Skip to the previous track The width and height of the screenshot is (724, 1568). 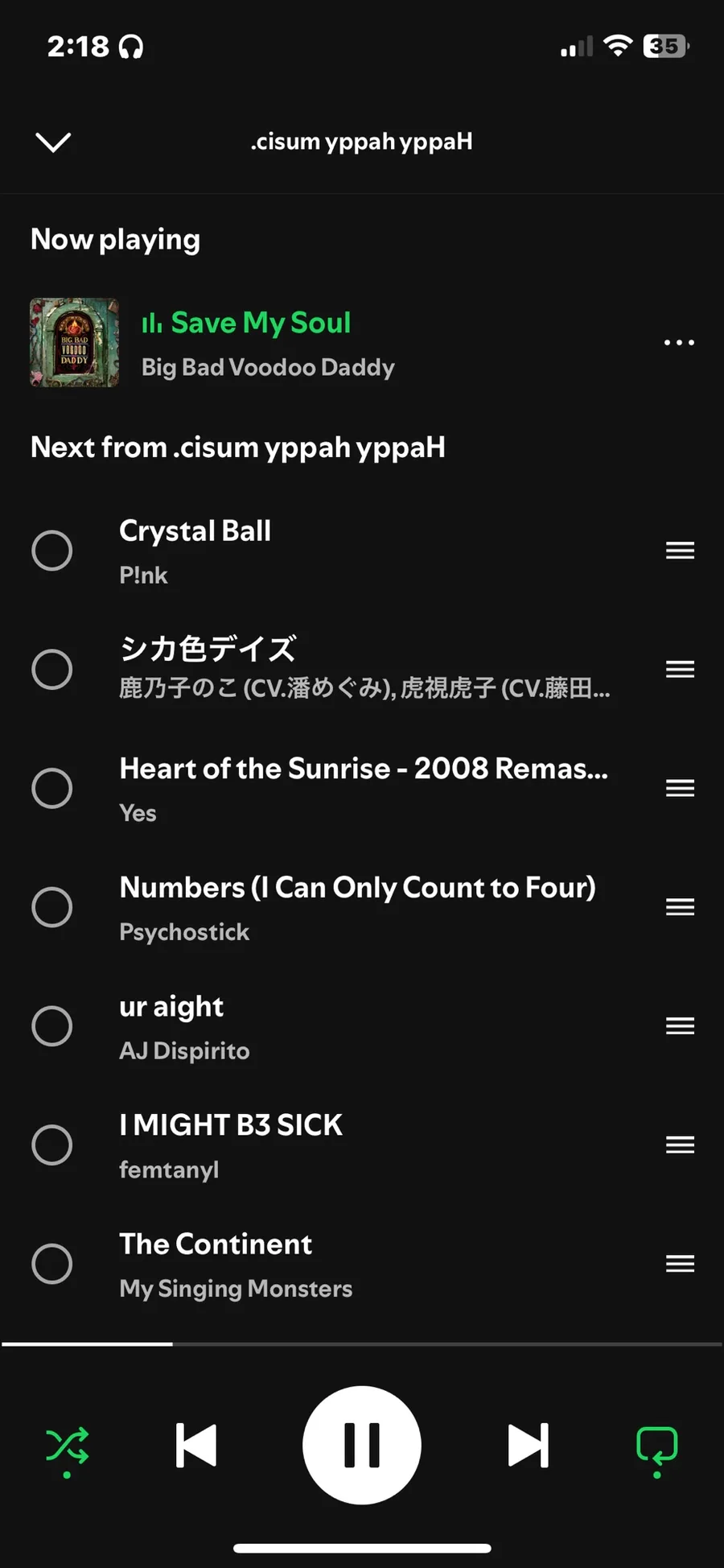click(x=196, y=1446)
